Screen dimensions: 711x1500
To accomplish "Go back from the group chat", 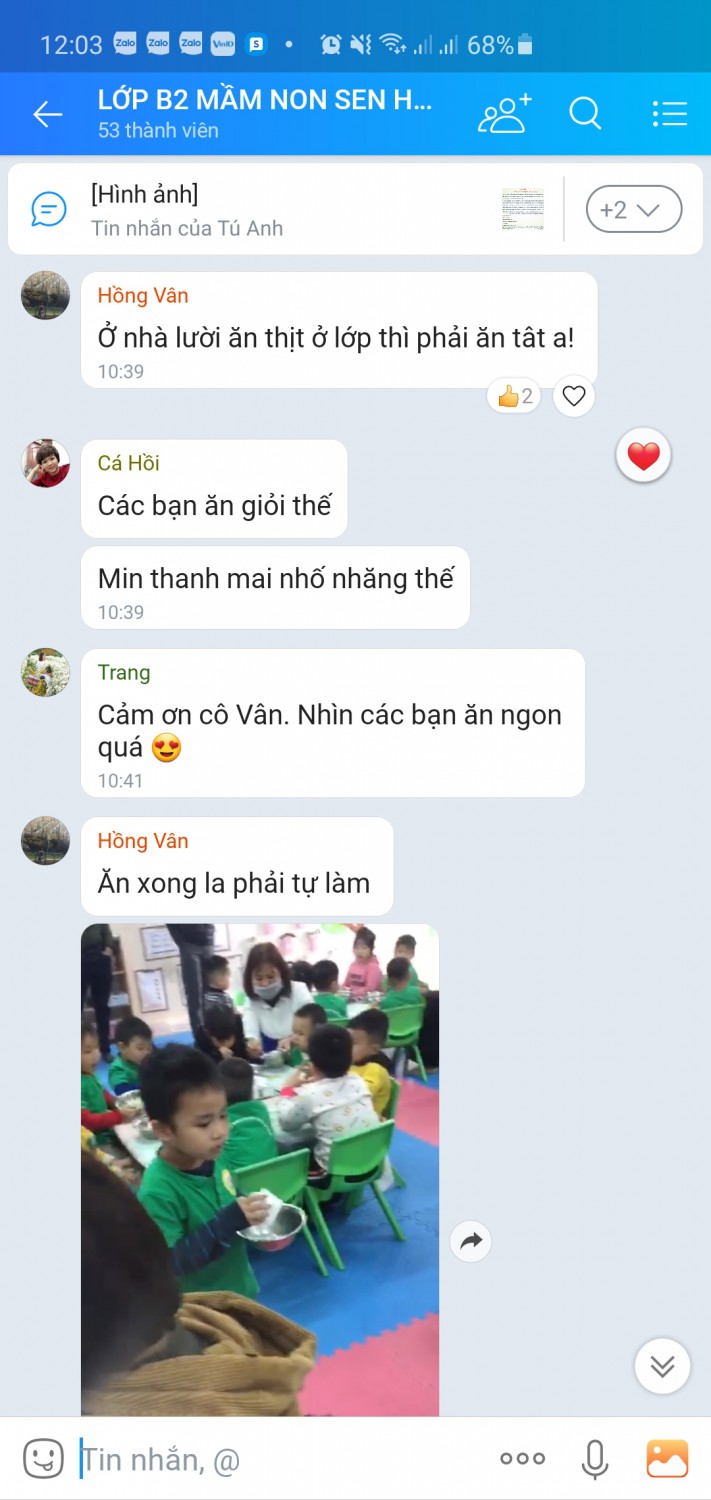I will point(47,114).
